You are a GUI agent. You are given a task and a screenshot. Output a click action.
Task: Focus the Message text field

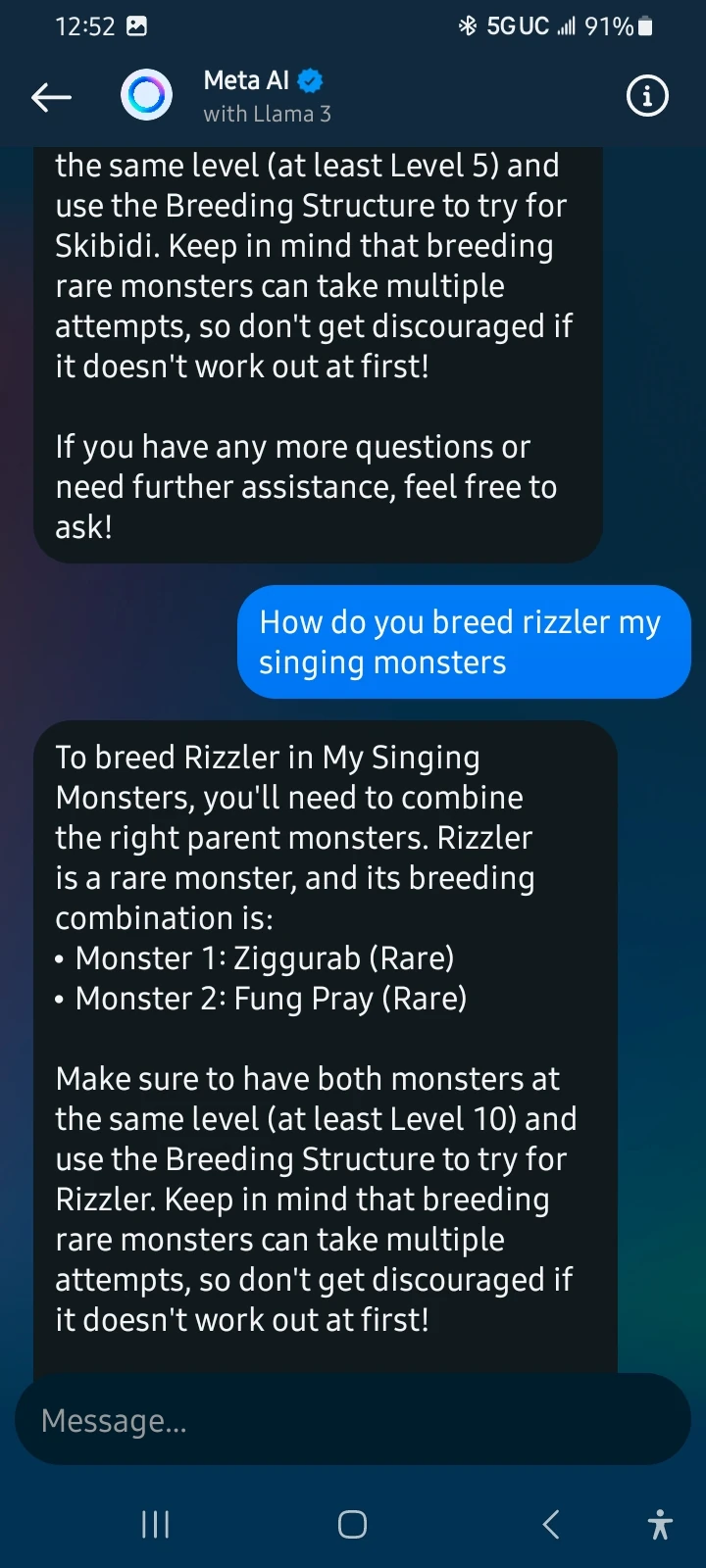(x=353, y=1420)
